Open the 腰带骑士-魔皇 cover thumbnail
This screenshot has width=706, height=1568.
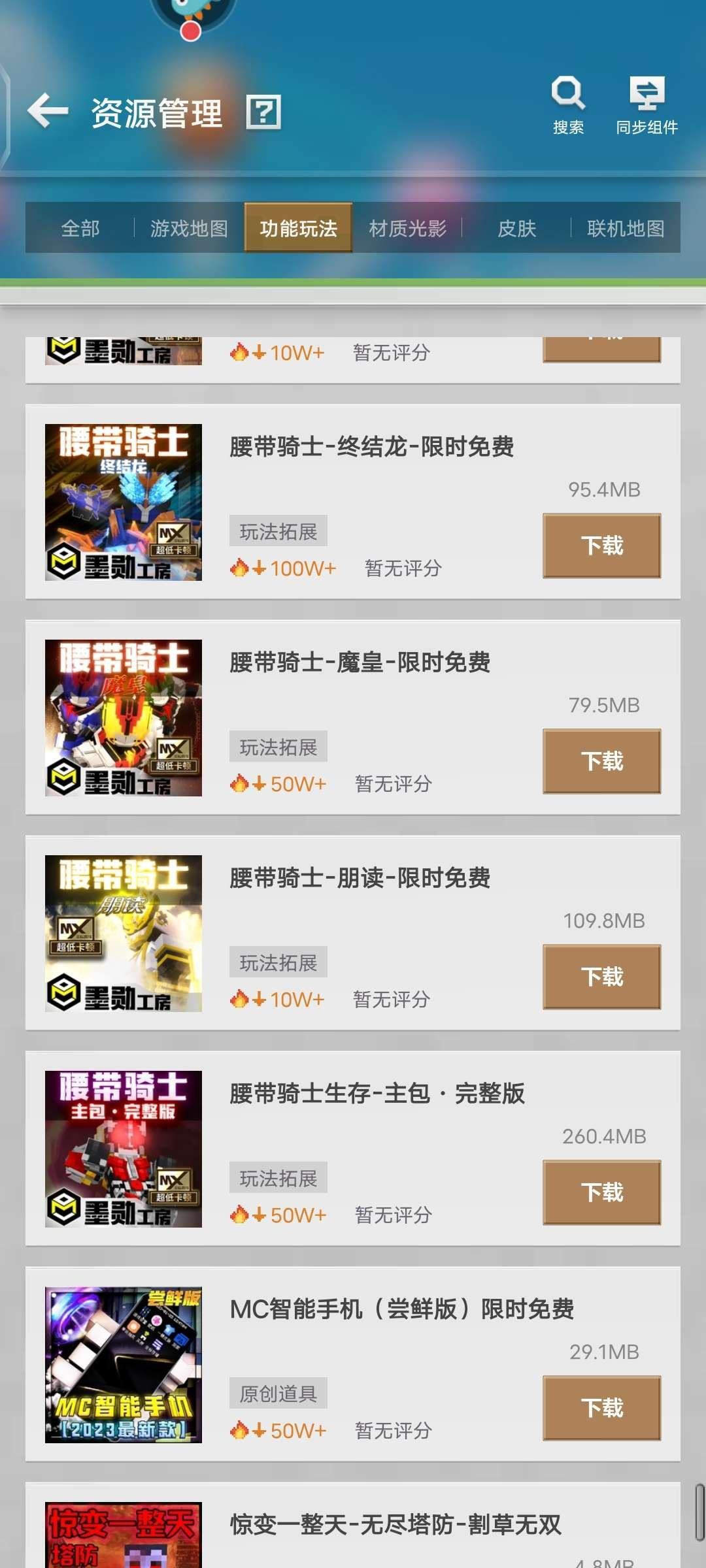124,718
